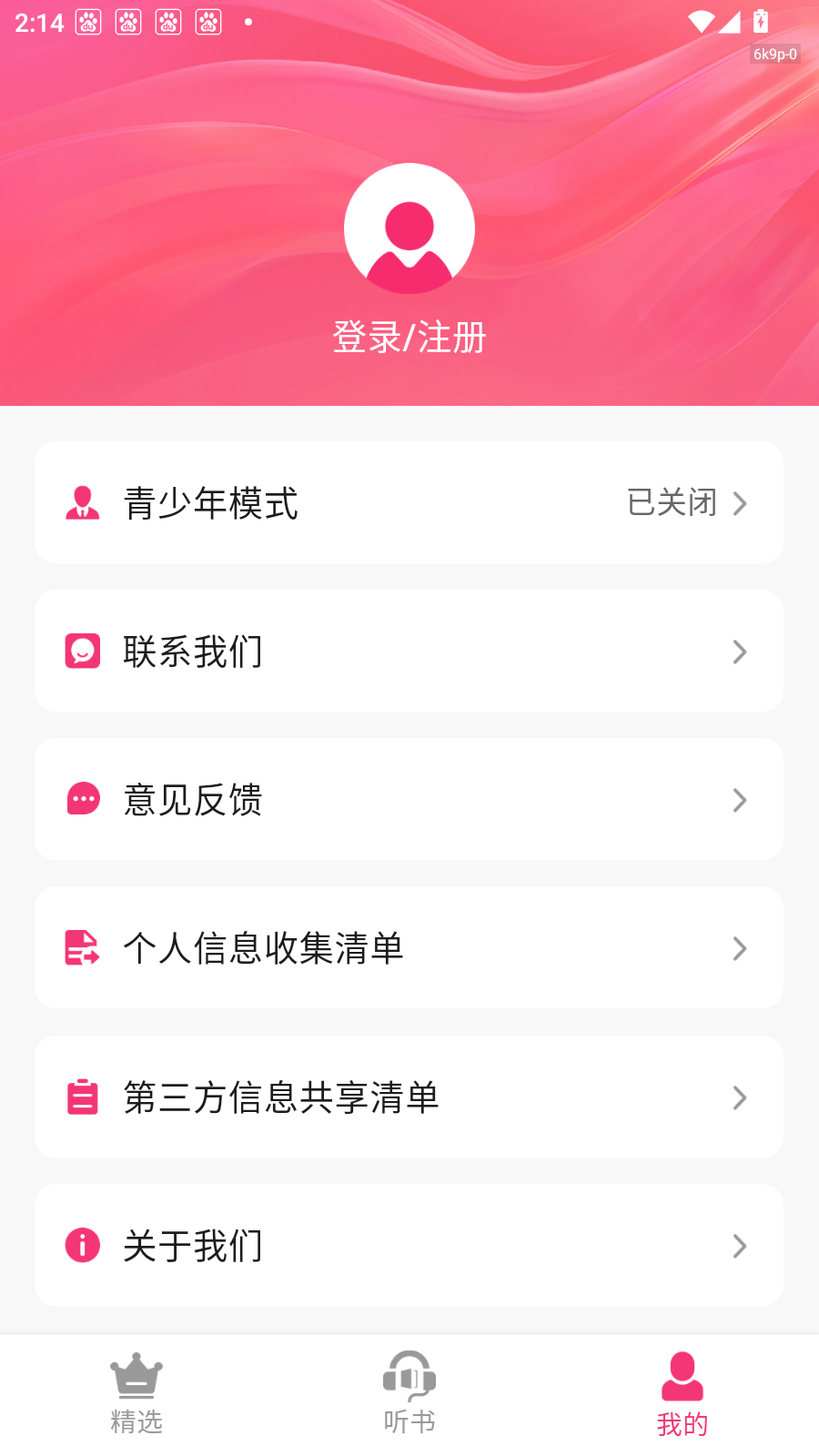
Task: Select the 听书 headphones icon
Action: coord(409,1377)
